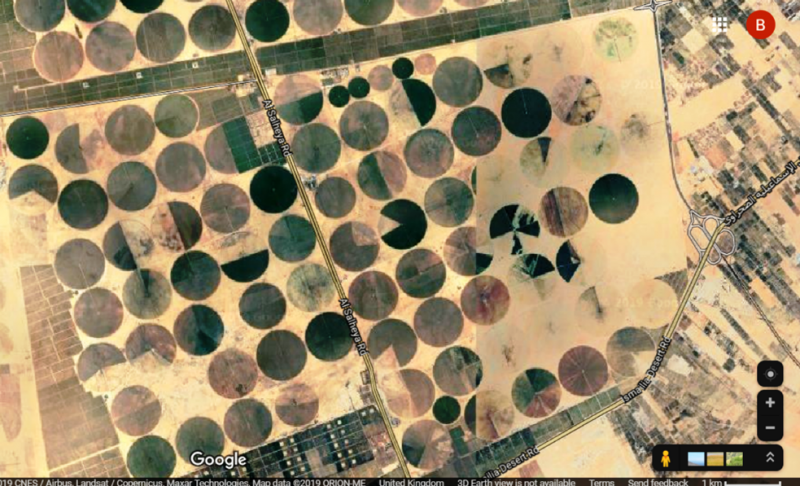Open the first imagery thumbnail

(696, 458)
